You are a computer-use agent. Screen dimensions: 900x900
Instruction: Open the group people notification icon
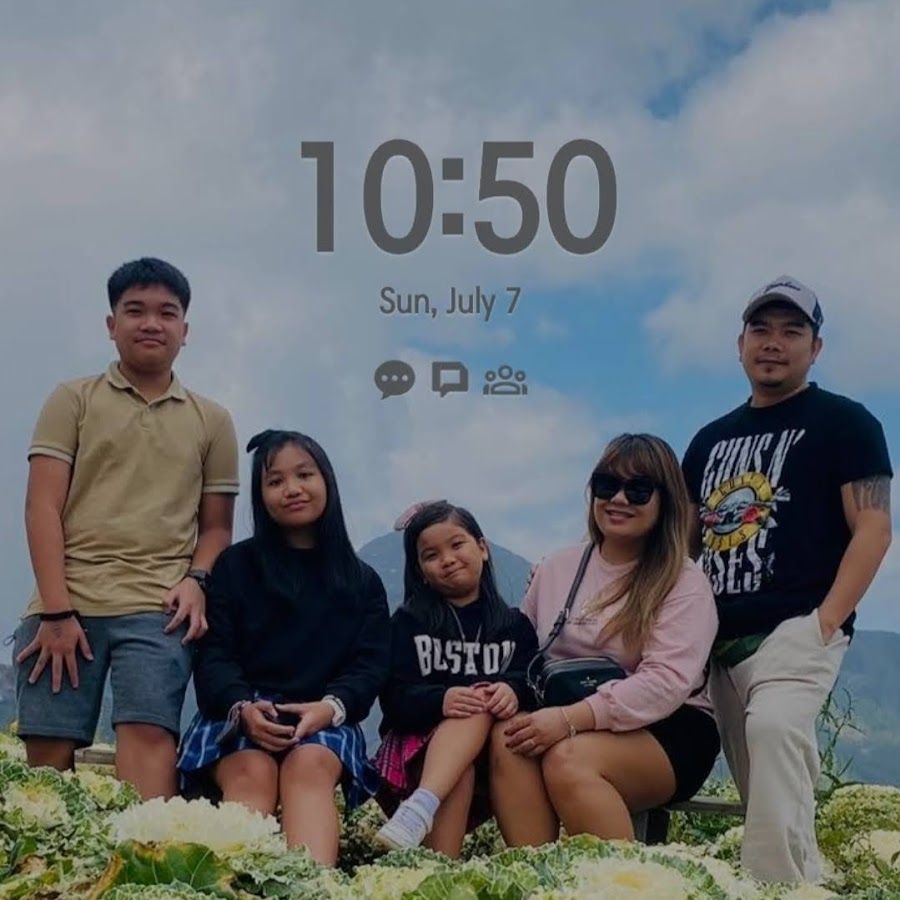[505, 380]
